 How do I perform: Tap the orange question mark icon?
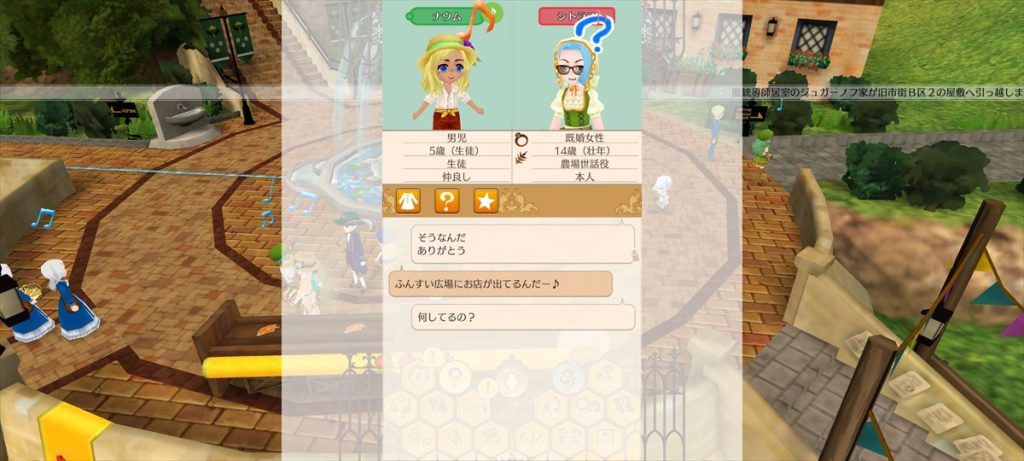coord(446,200)
